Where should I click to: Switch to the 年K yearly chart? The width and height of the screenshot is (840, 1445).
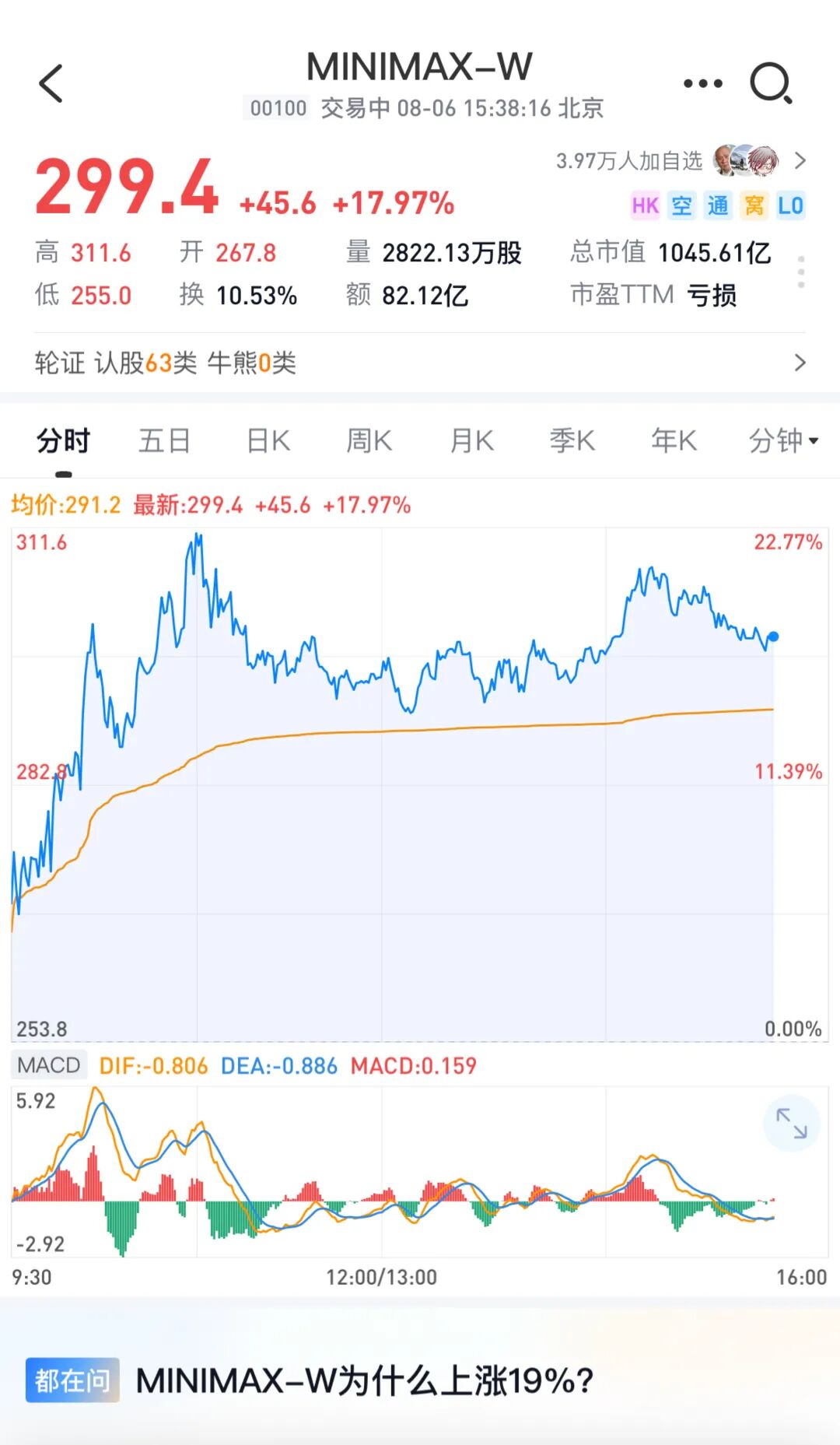674,441
